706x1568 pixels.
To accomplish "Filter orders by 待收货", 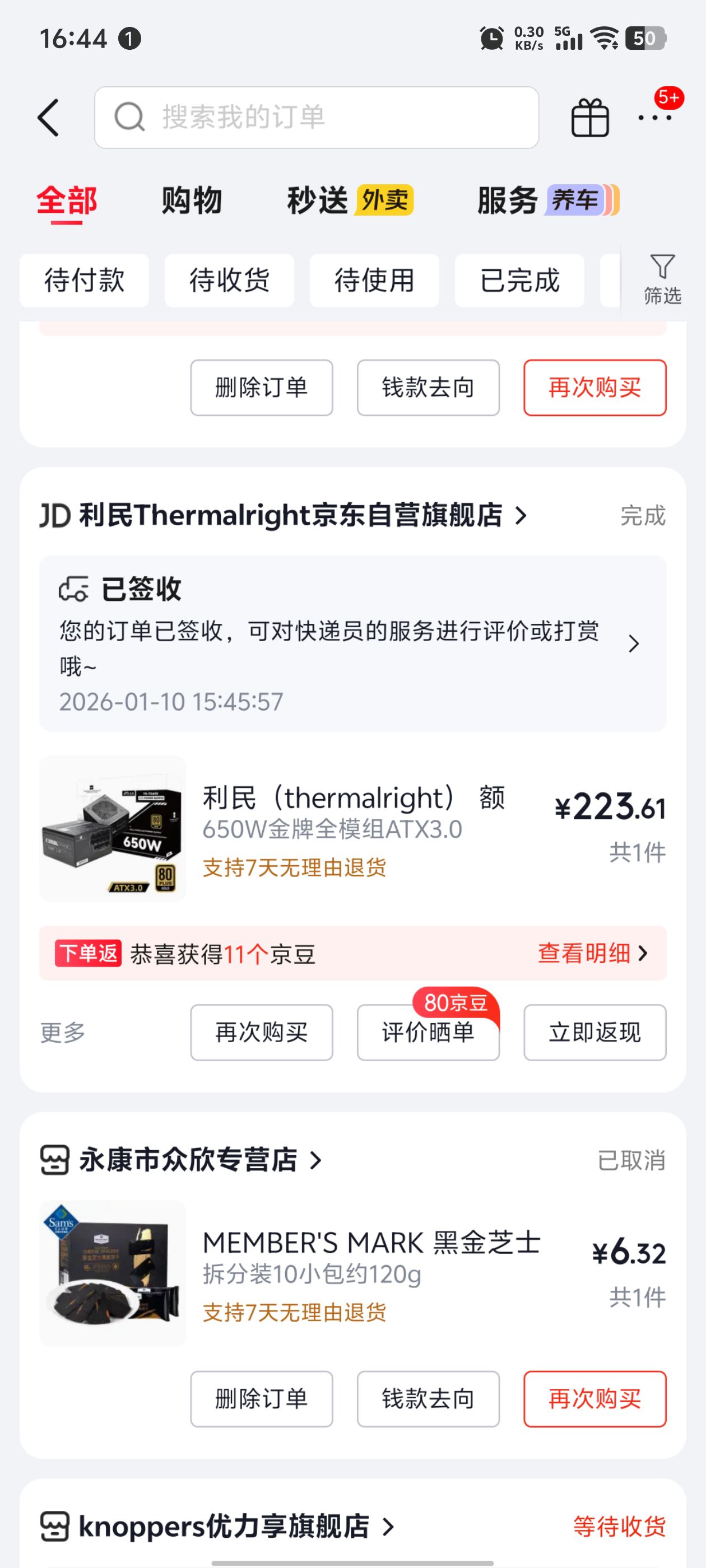I will [x=229, y=281].
